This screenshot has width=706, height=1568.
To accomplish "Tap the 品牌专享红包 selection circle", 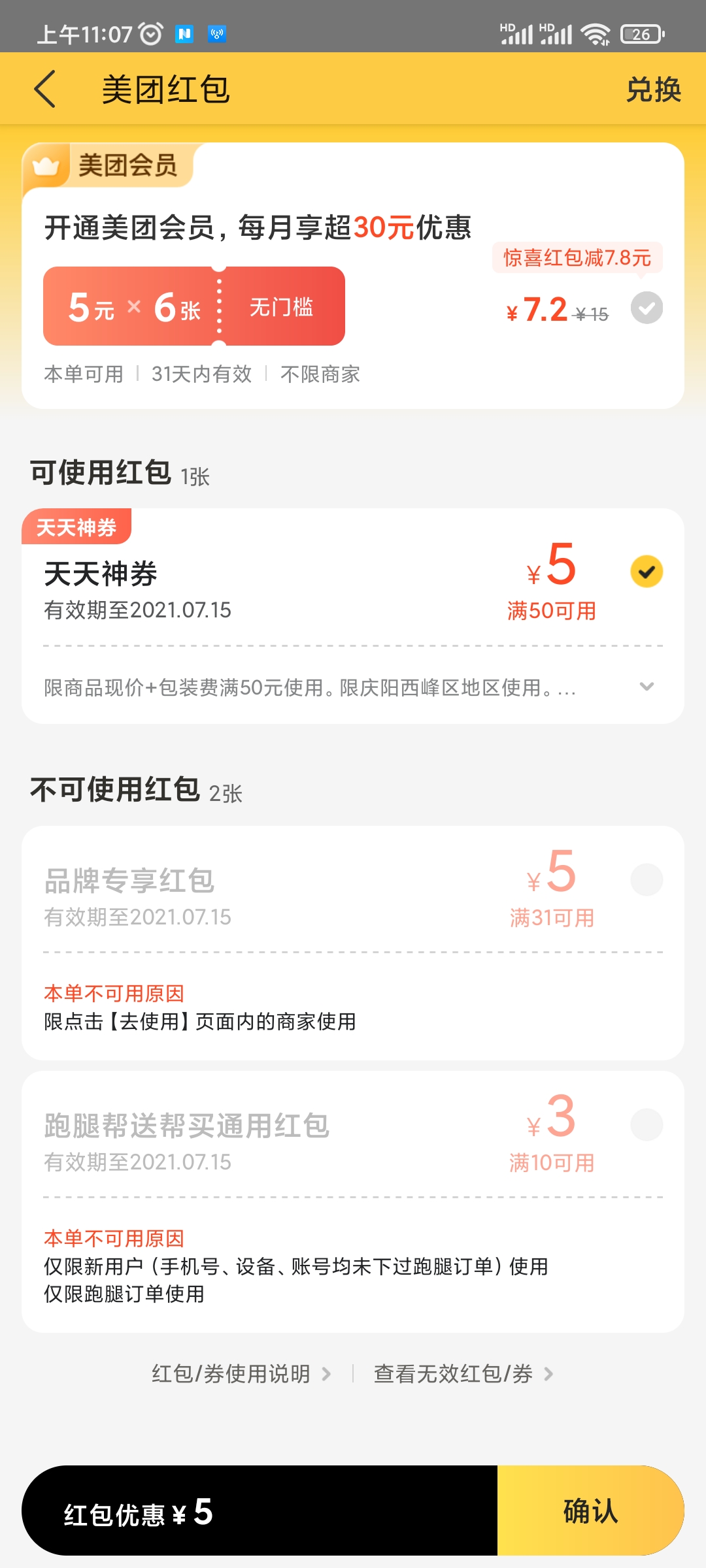I will 647,879.
